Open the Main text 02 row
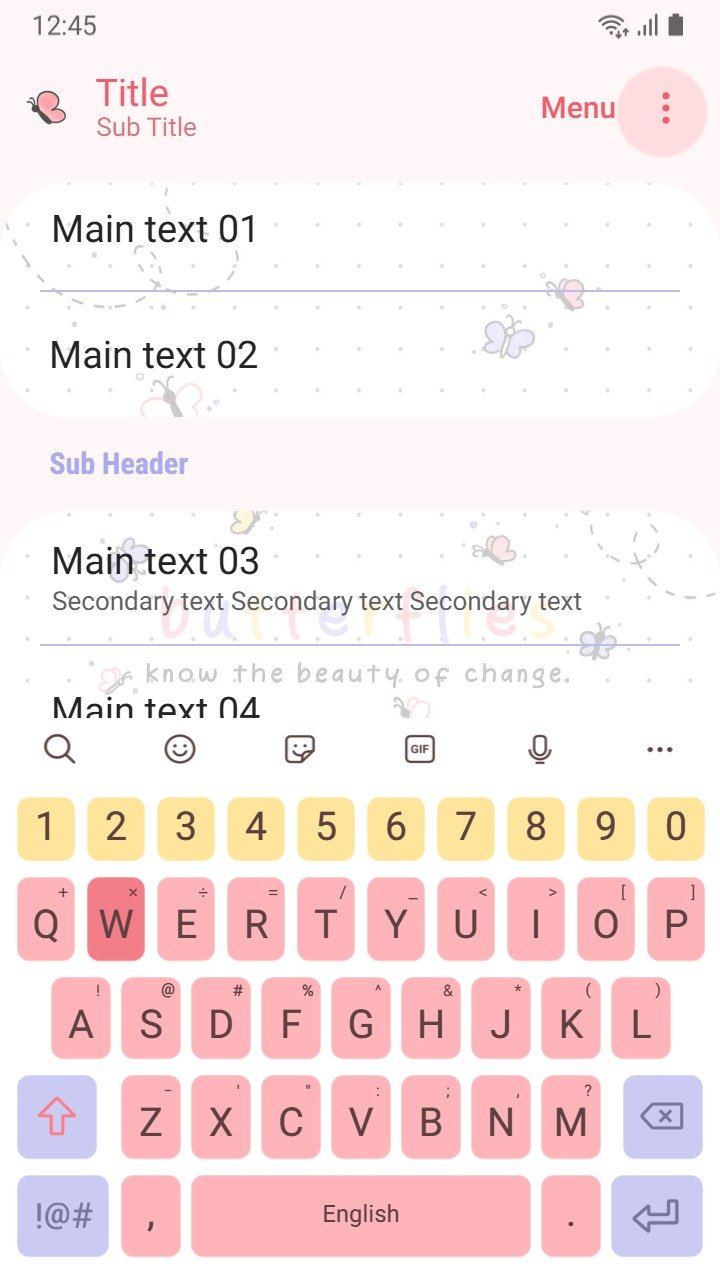Image resolution: width=720 pixels, height=1280 pixels. pyautogui.click(x=360, y=355)
